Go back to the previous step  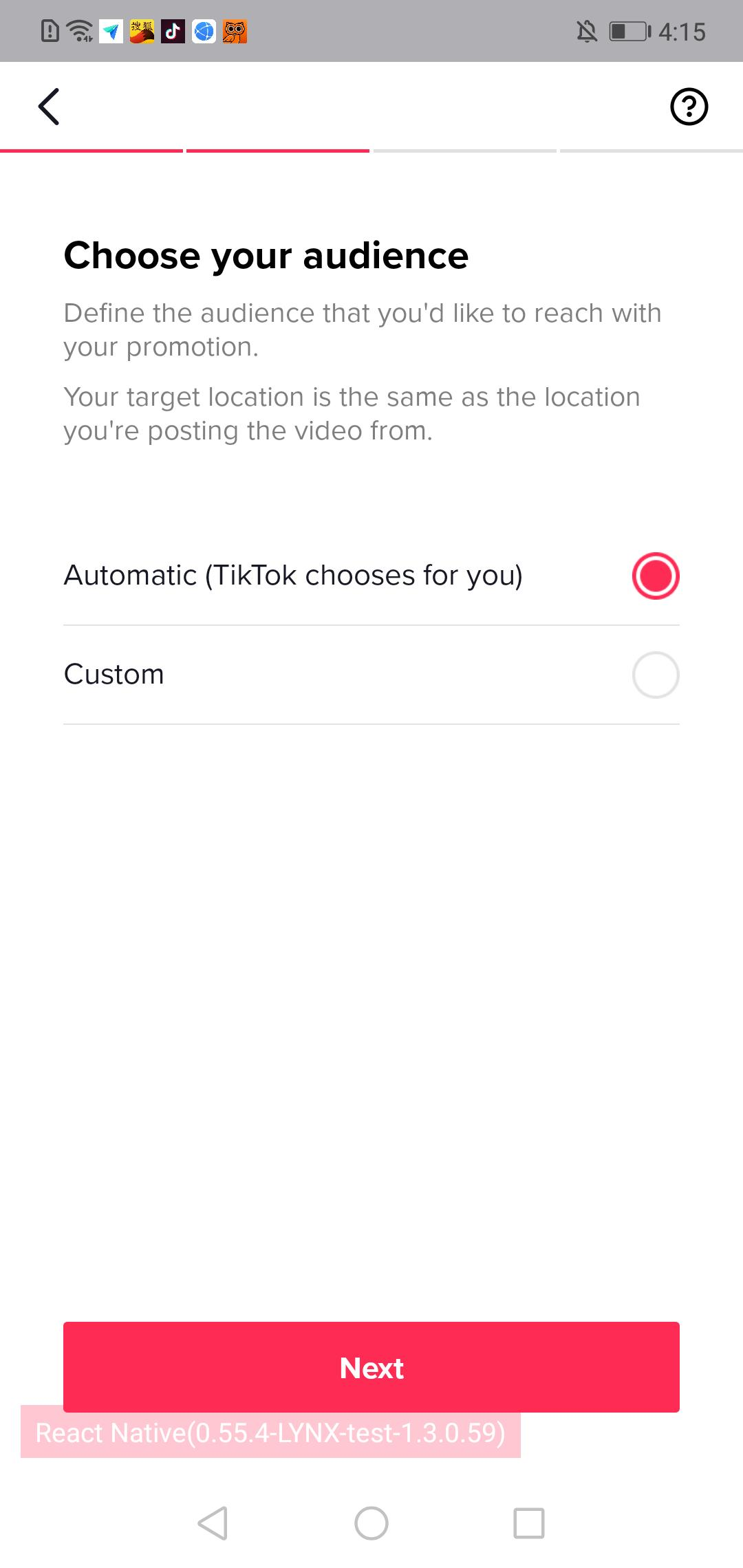[x=49, y=107]
